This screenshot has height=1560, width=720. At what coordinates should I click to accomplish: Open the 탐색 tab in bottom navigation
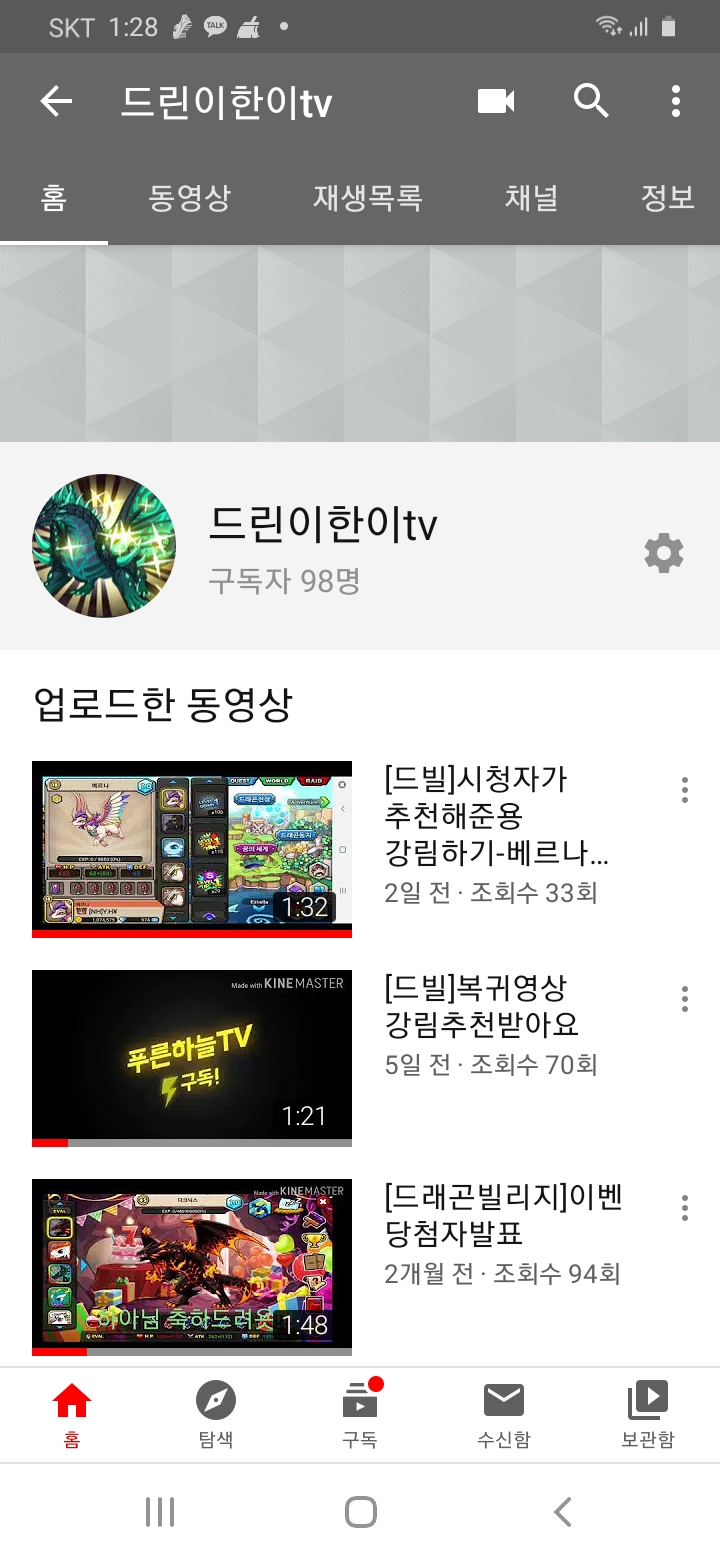[216, 1414]
